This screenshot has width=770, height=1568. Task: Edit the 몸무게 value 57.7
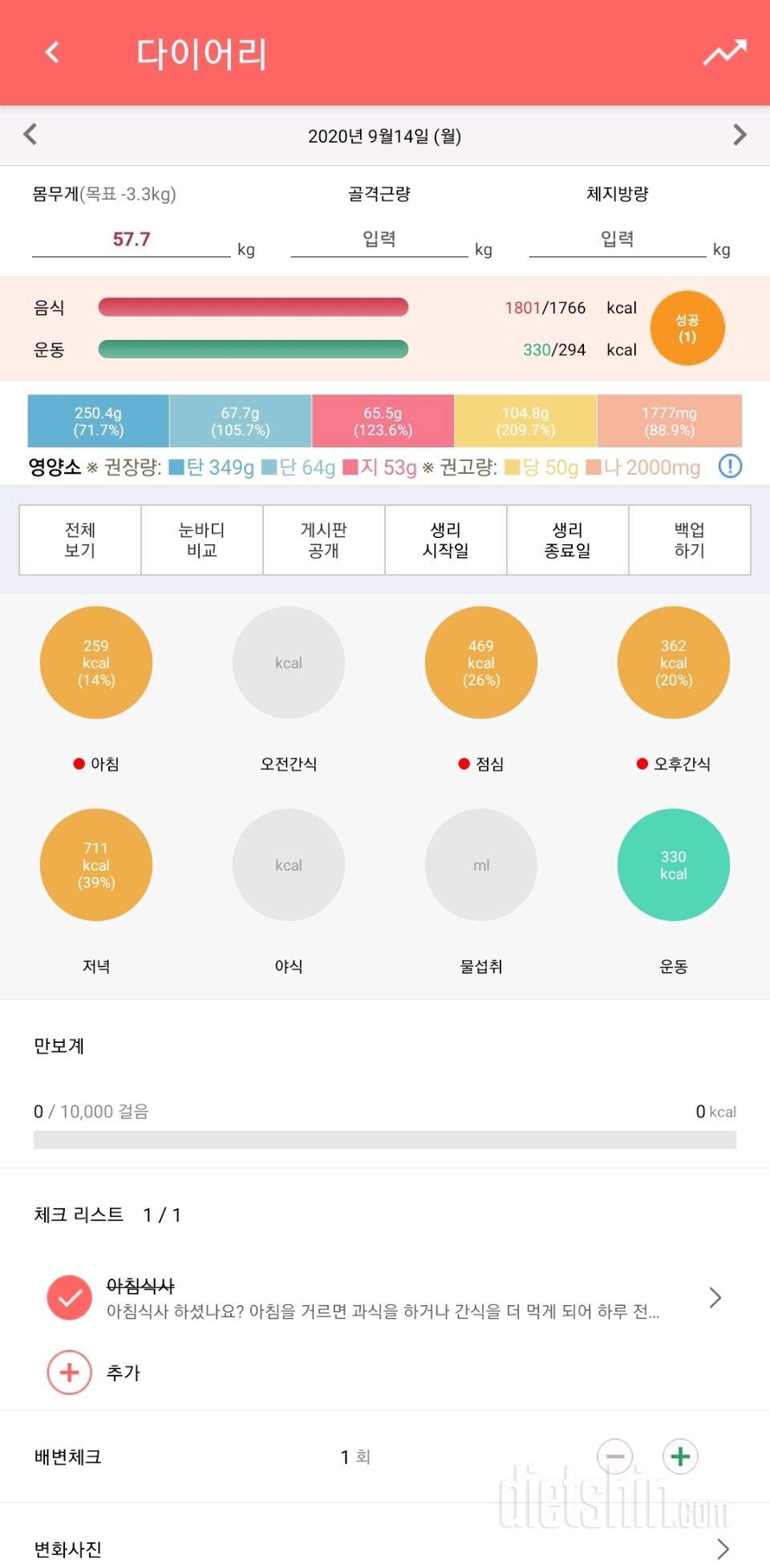pyautogui.click(x=132, y=240)
